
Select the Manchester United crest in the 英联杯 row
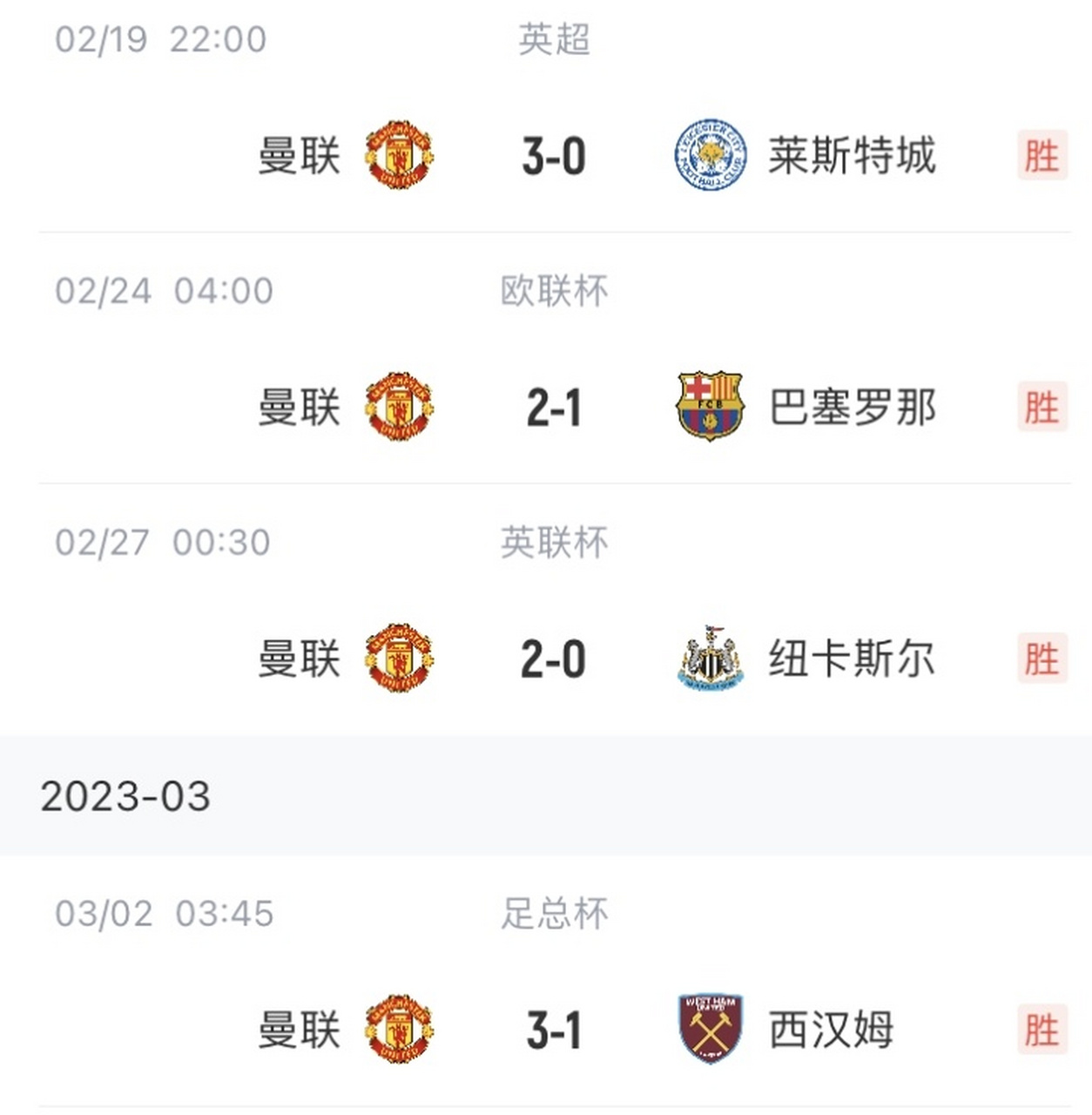pos(399,659)
